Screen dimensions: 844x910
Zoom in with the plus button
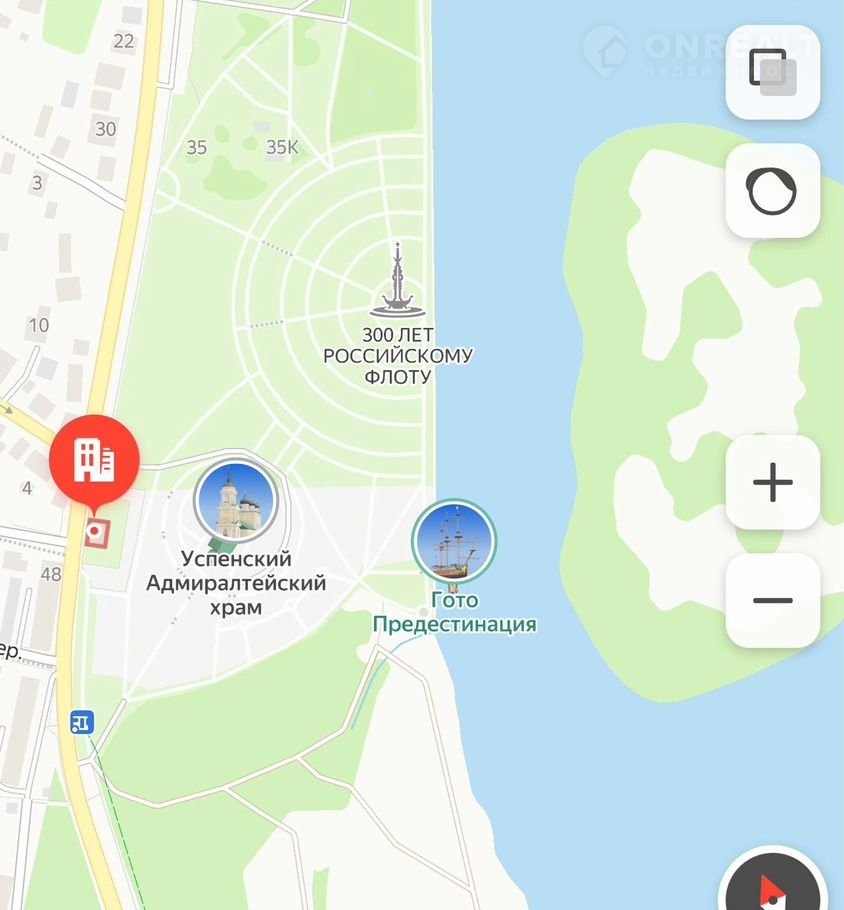(x=772, y=482)
